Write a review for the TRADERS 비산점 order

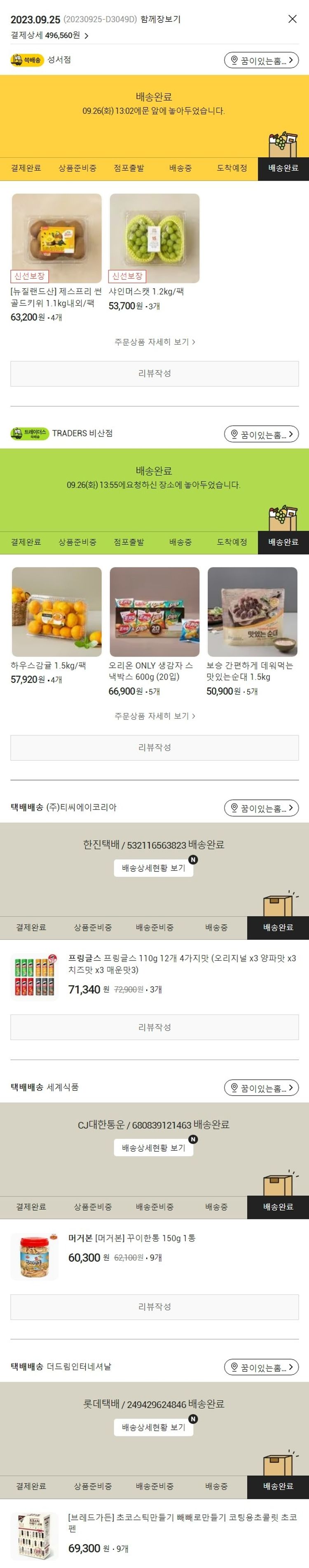[154, 747]
